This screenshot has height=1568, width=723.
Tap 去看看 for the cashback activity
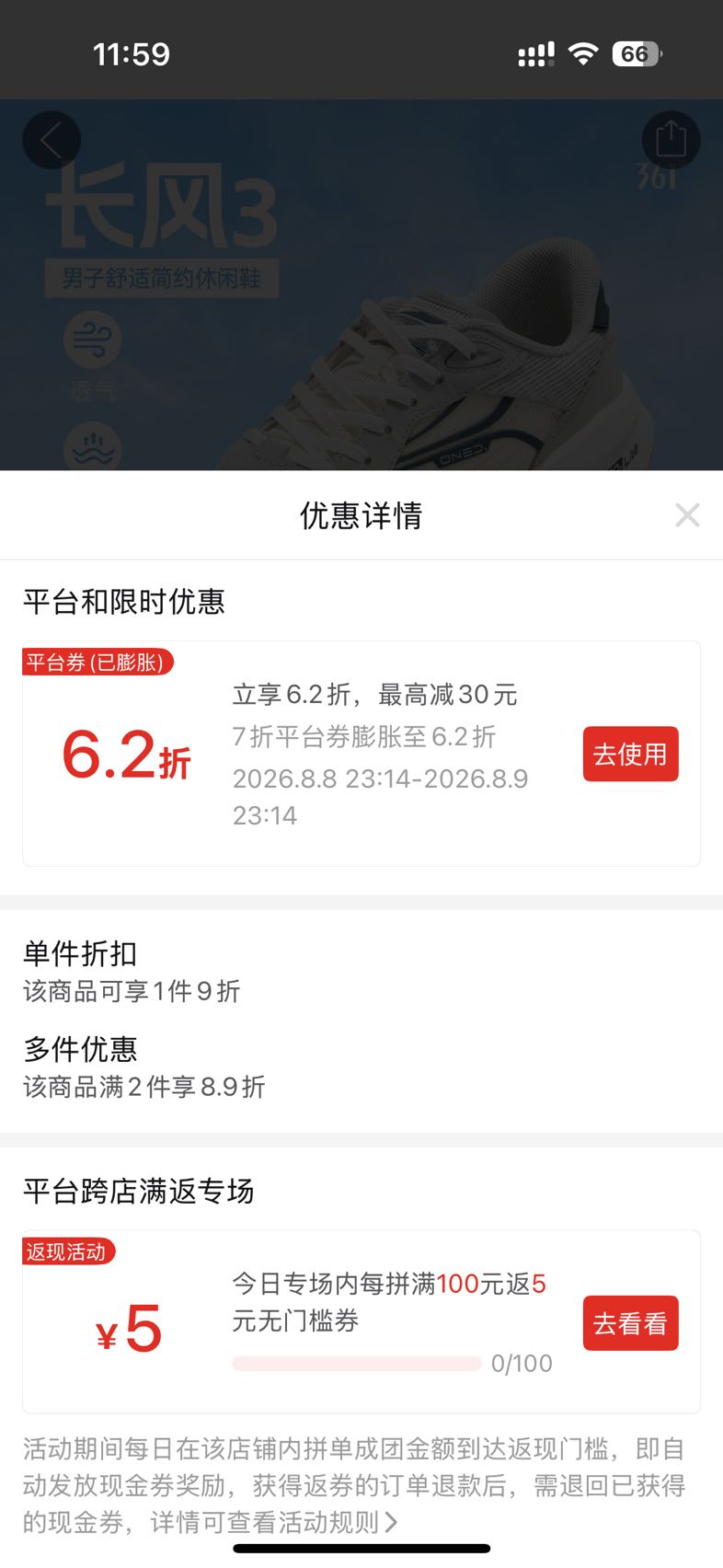[630, 1323]
